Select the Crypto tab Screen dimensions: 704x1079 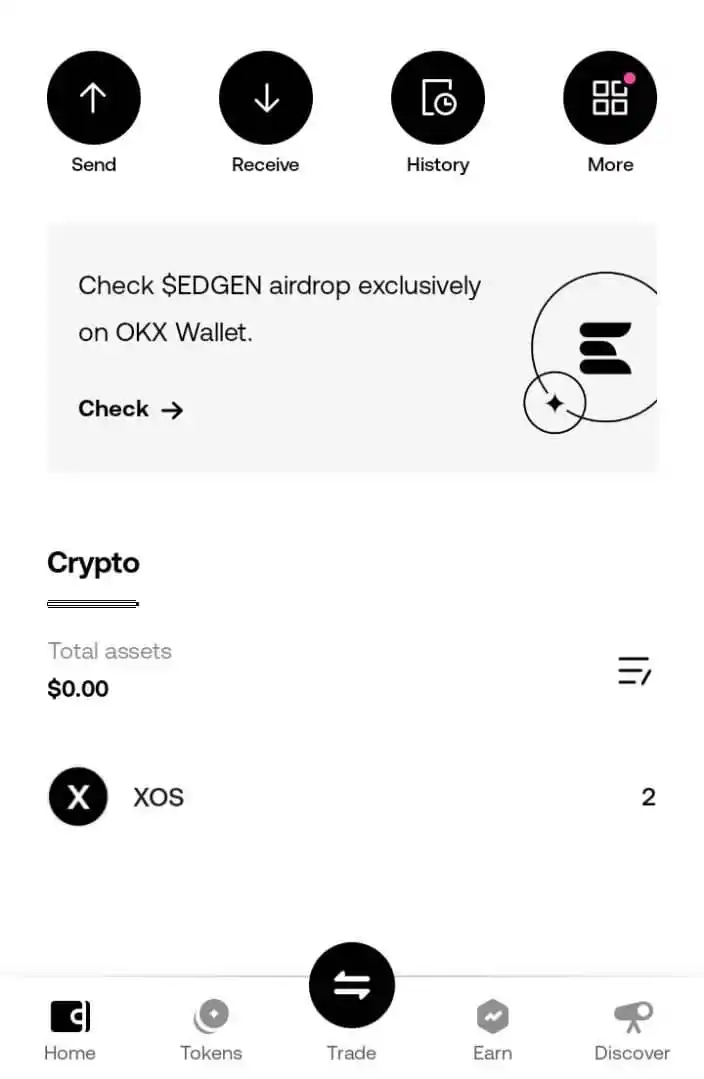pos(93,563)
